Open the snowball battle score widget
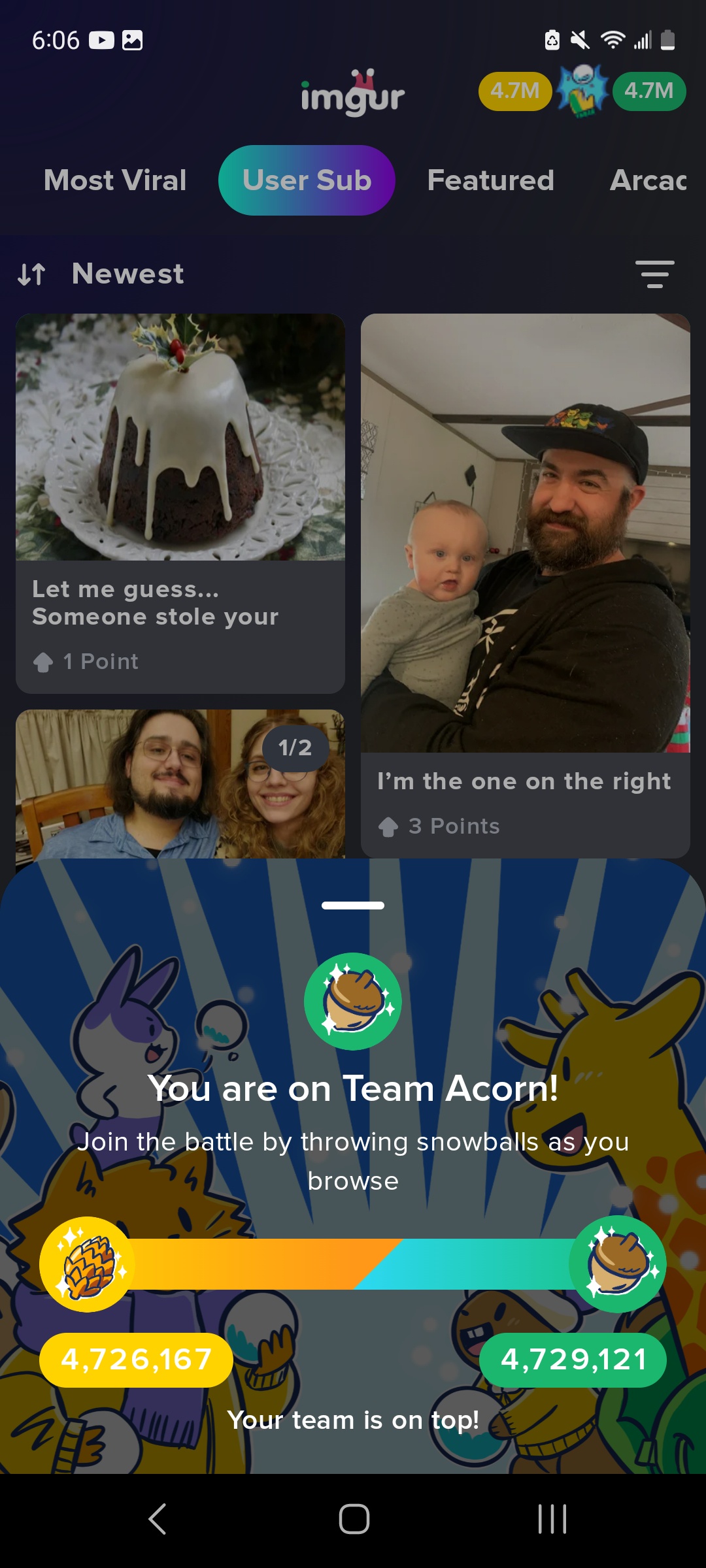 (582, 91)
